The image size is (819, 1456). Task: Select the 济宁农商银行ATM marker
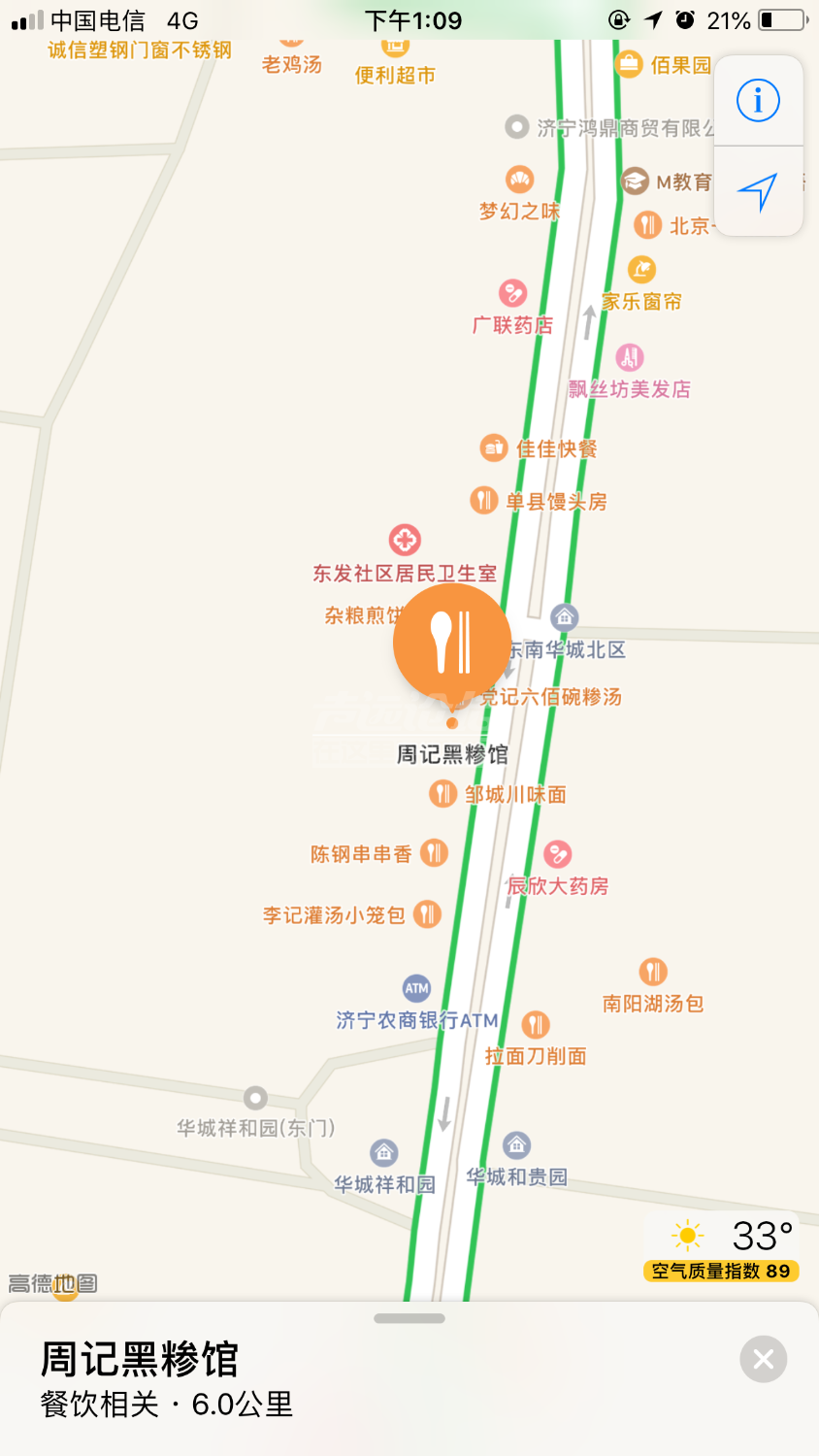pos(416,988)
